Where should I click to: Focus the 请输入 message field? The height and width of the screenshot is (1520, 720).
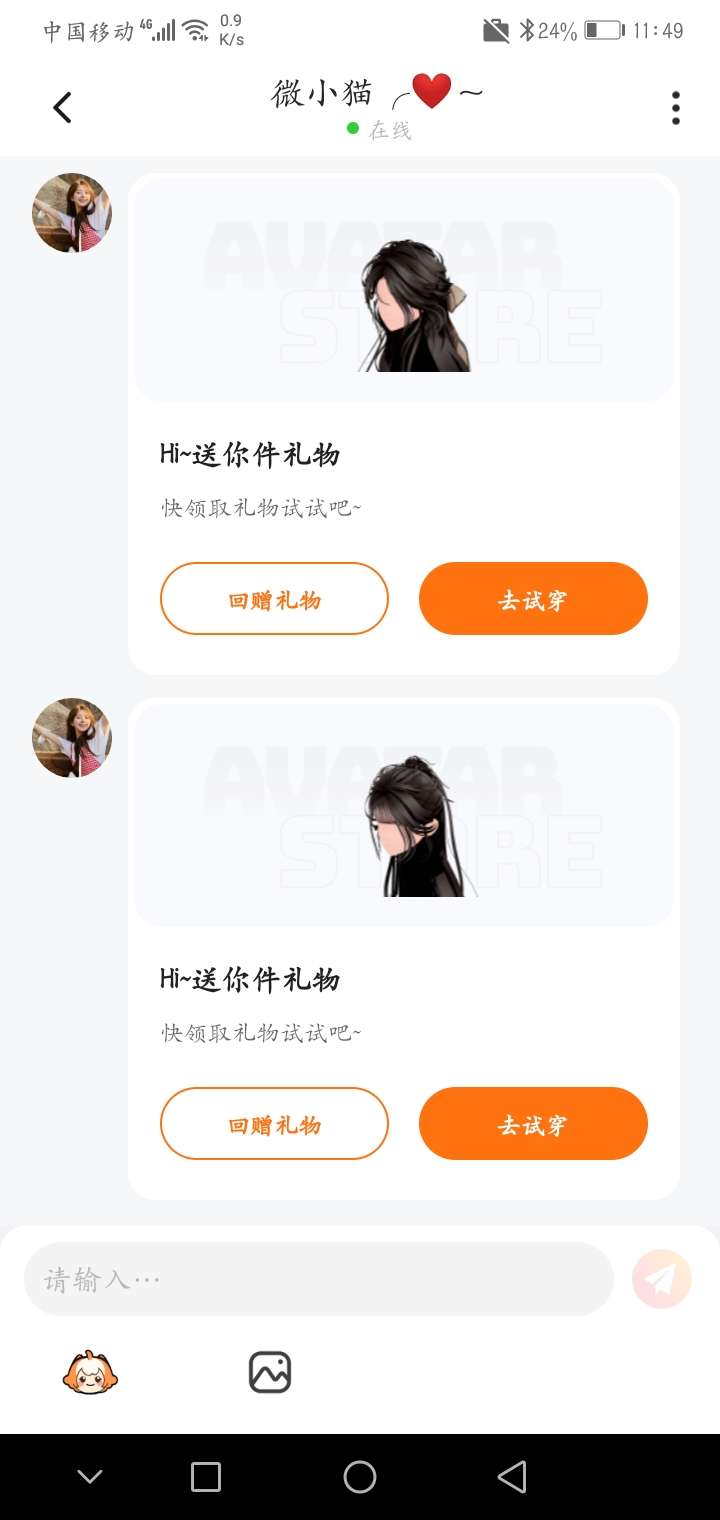click(x=318, y=1279)
